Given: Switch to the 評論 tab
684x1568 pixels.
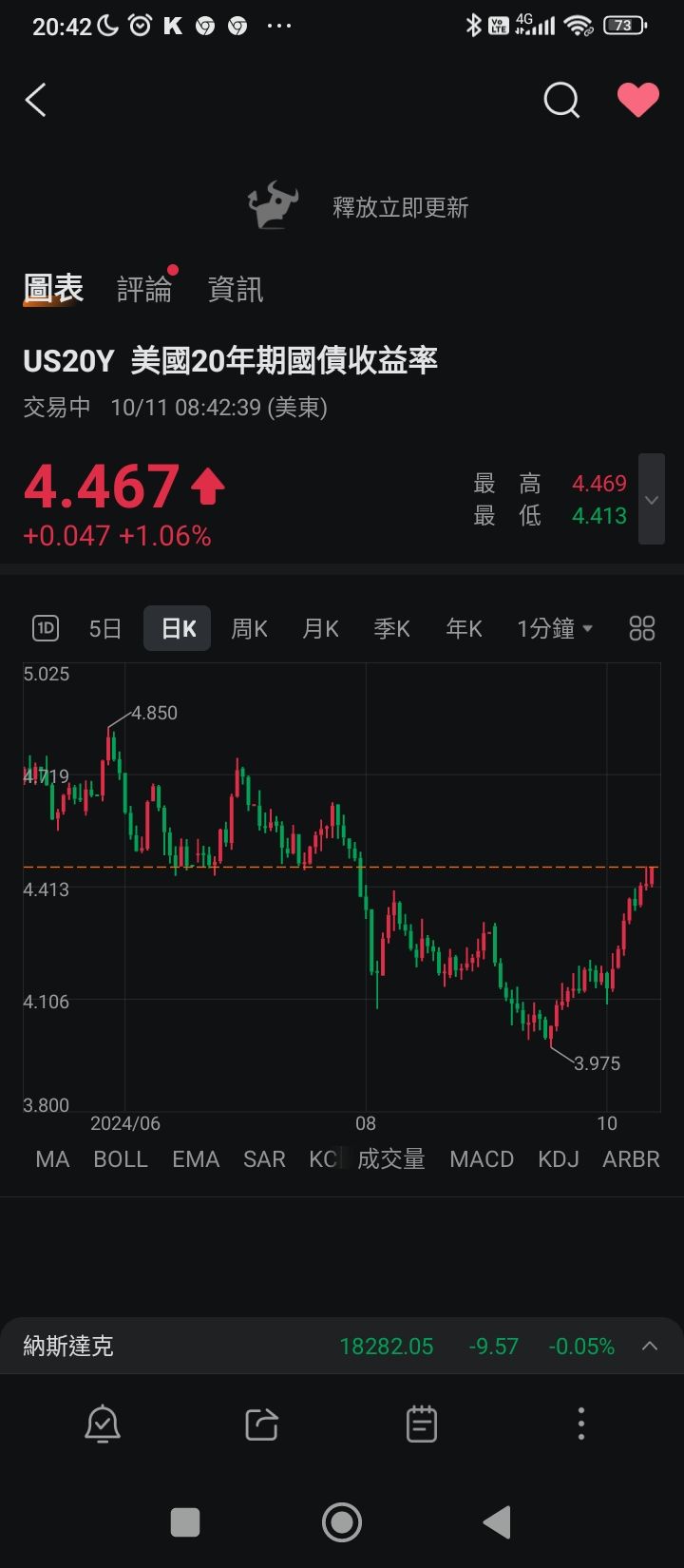Looking at the screenshot, I should pos(144,289).
